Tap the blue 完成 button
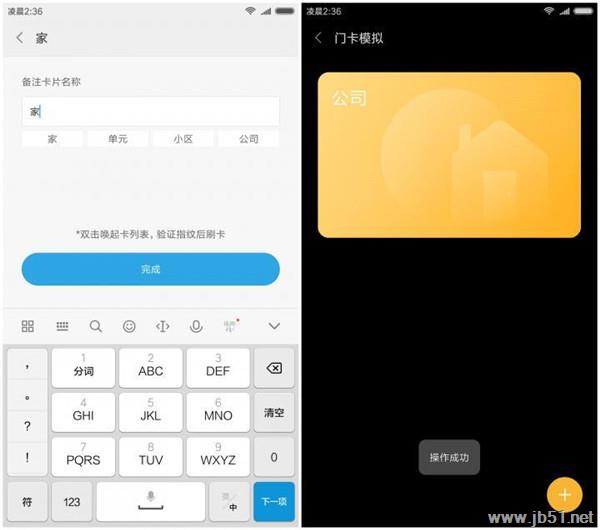600x530 pixels. 150,269
